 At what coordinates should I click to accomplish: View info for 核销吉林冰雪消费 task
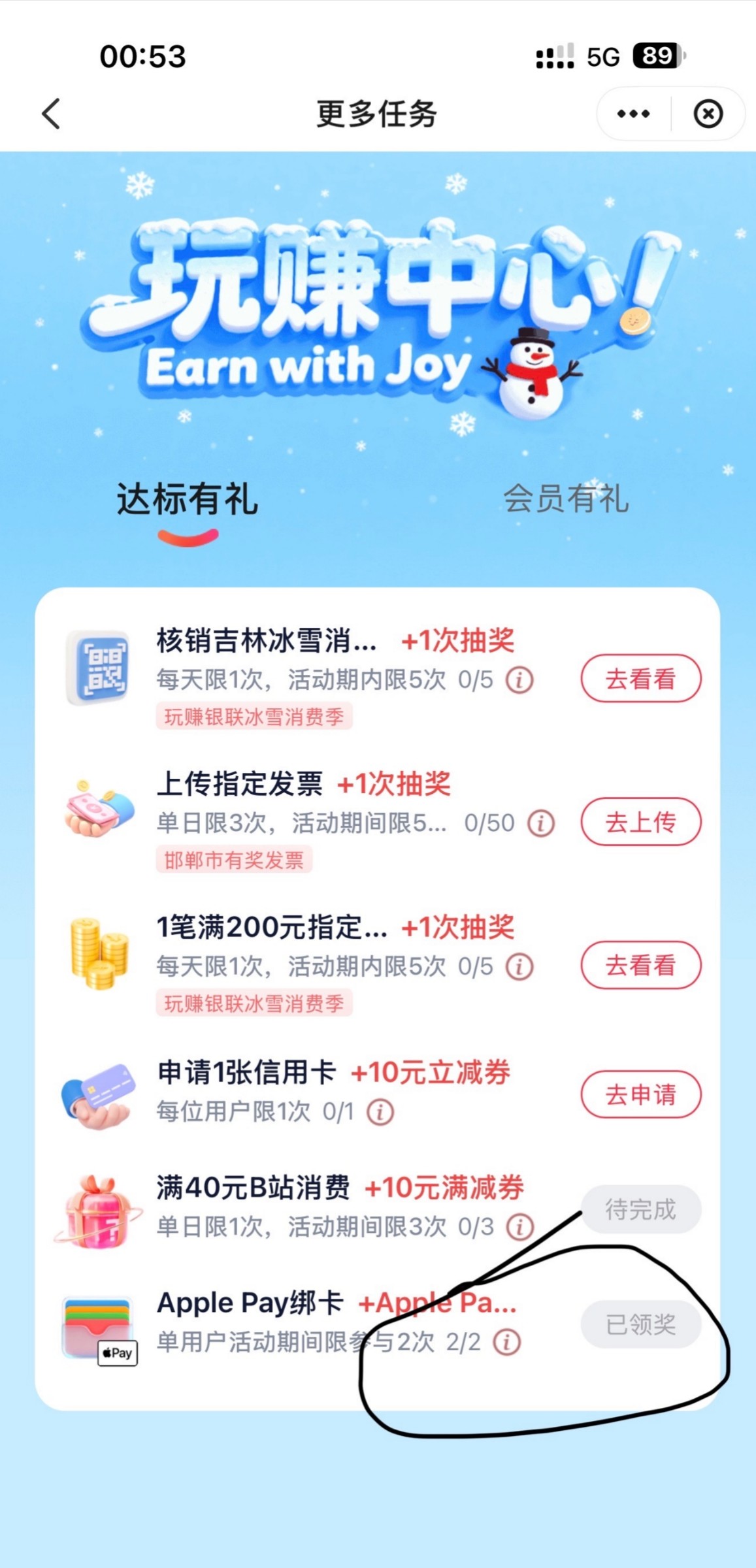[x=519, y=680]
